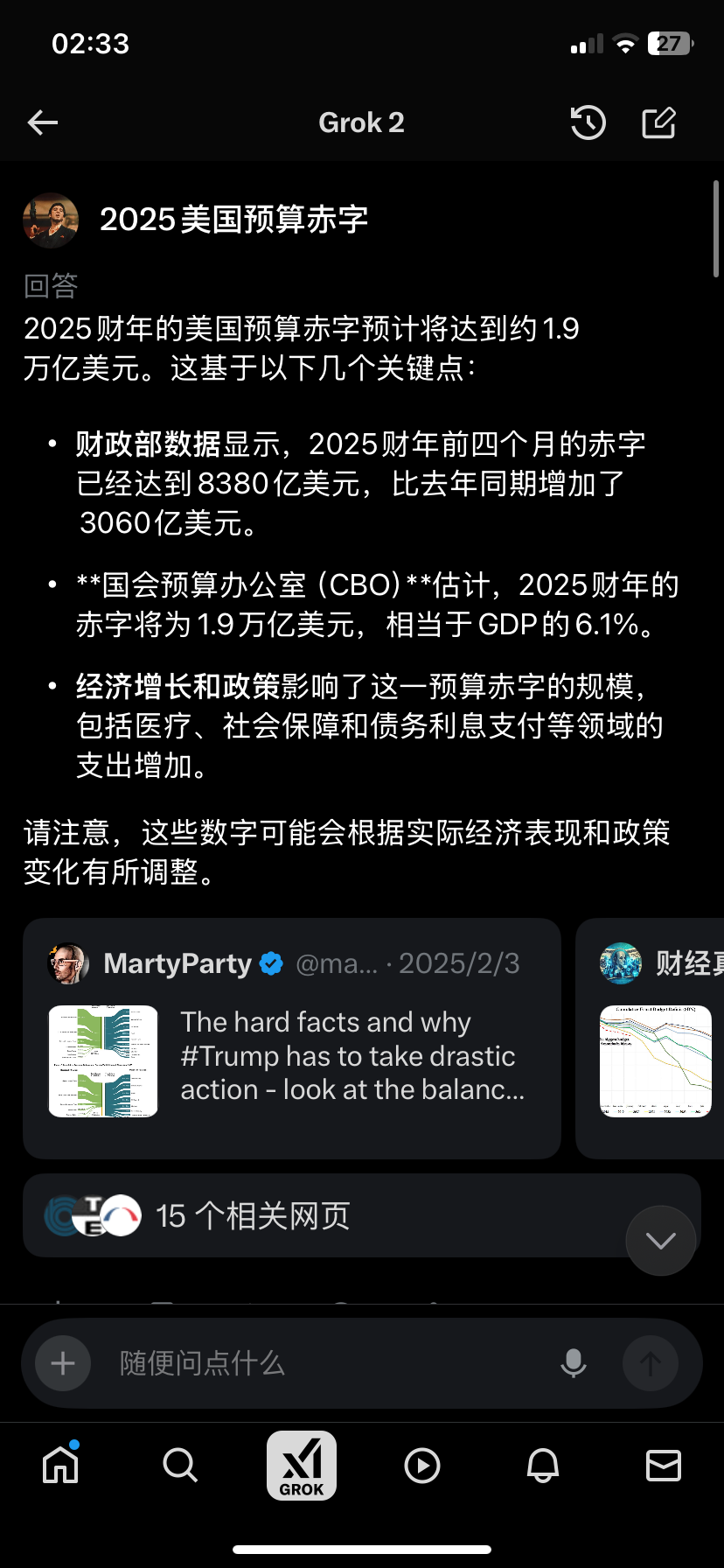Send the message with the up arrow
This screenshot has height=1568, width=724.
point(650,1363)
